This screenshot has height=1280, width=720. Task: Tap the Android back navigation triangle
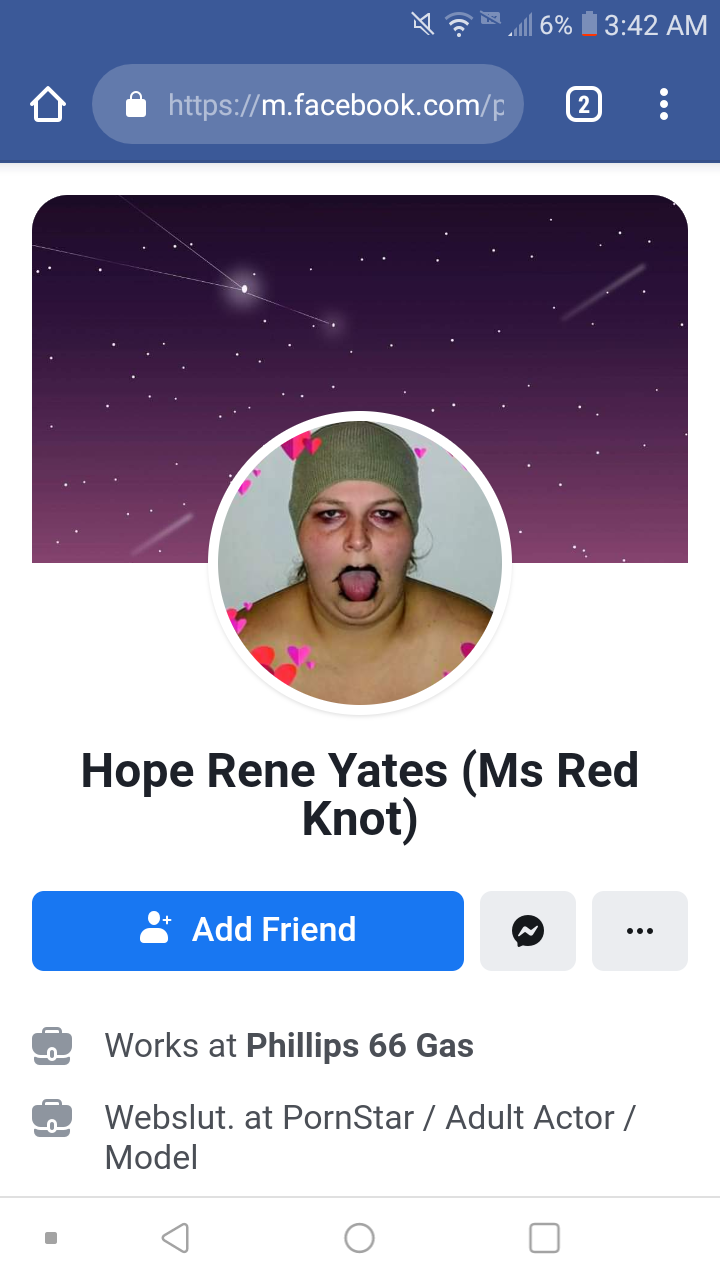(x=175, y=1237)
